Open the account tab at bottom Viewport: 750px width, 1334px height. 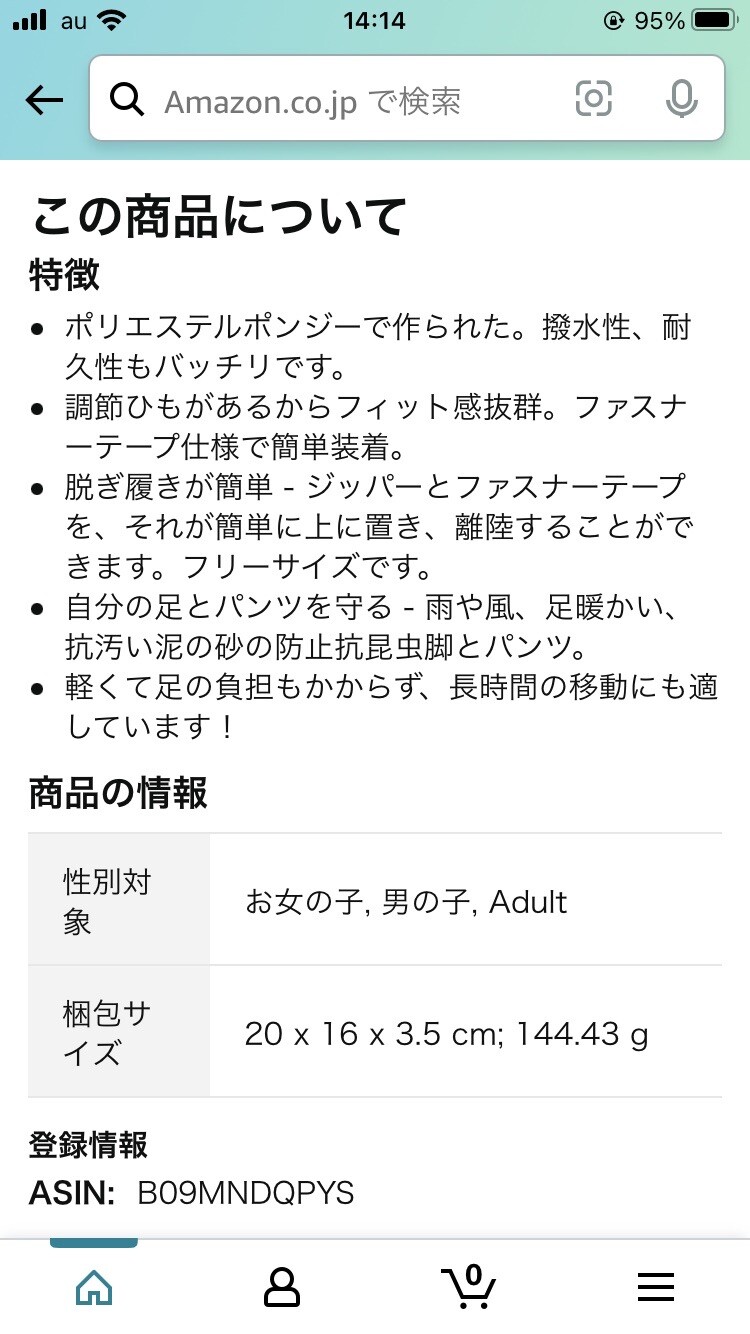(x=281, y=1289)
